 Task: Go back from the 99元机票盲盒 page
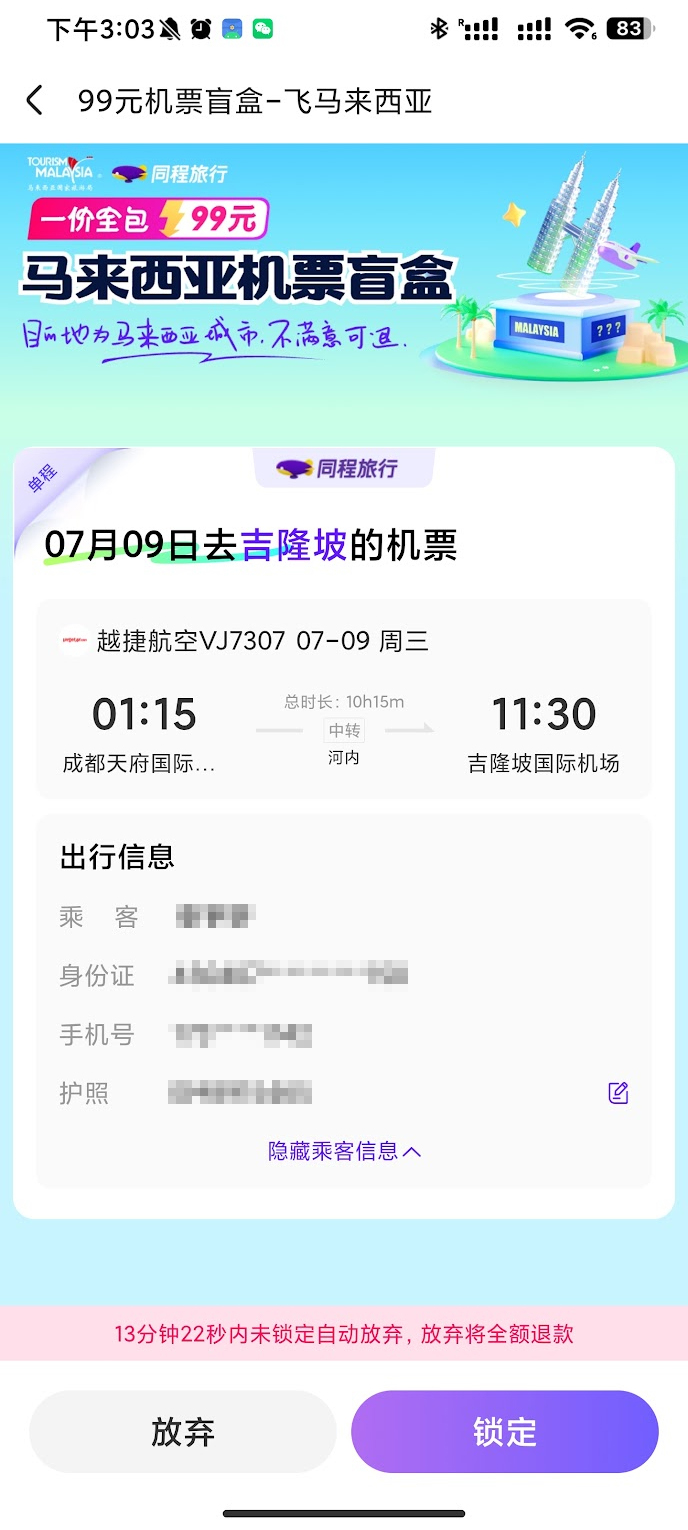[x=35, y=101]
